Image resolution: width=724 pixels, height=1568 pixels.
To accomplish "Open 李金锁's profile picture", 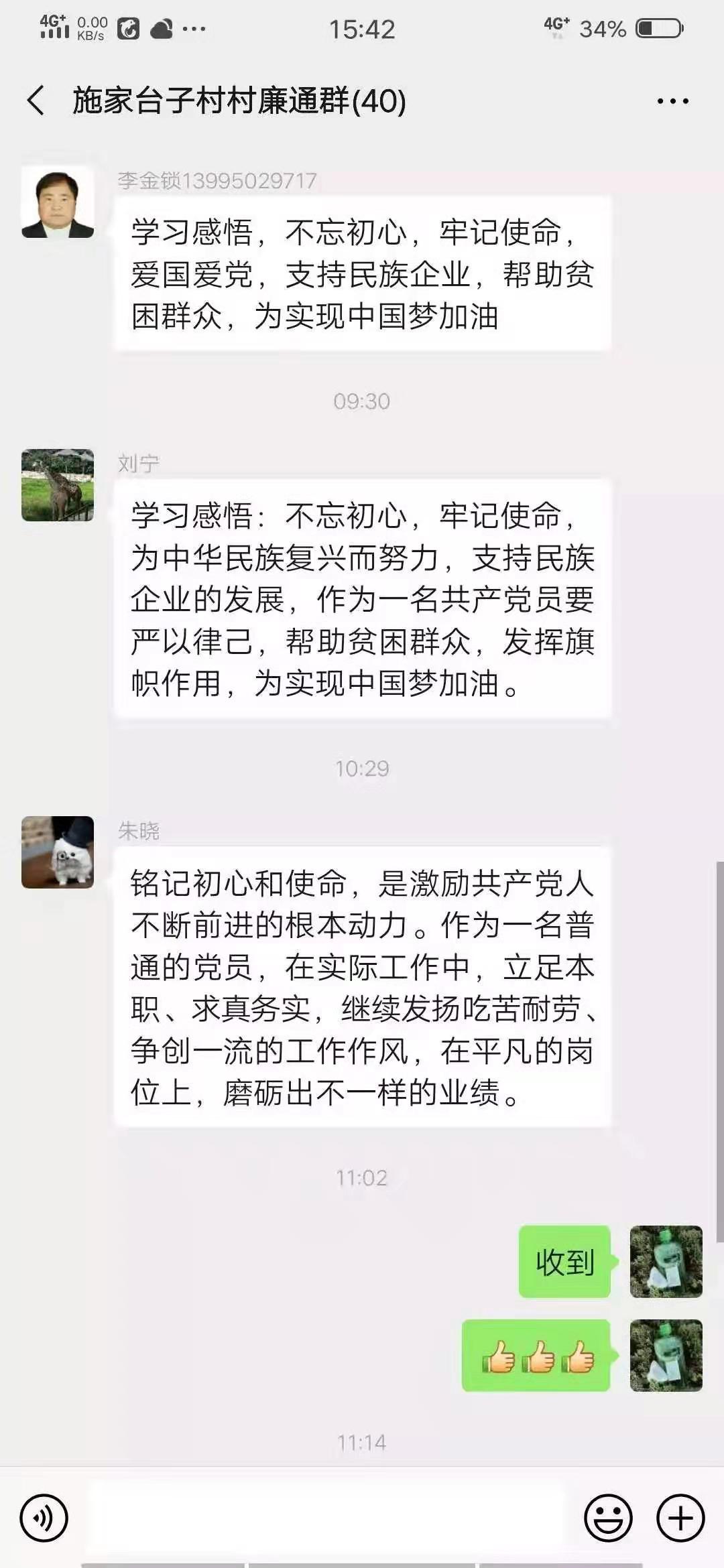I will pyautogui.click(x=58, y=202).
